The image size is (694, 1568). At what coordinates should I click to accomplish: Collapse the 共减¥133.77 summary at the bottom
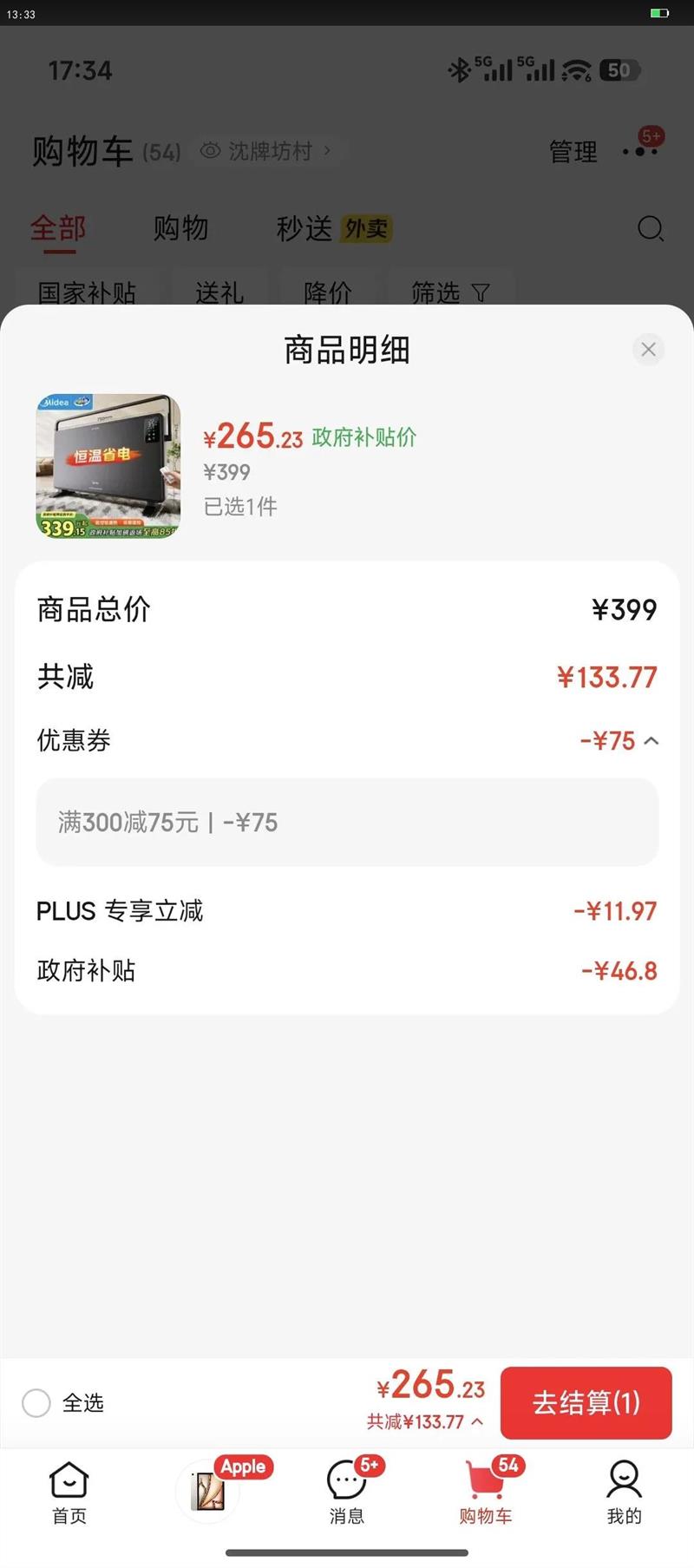coord(476,1422)
